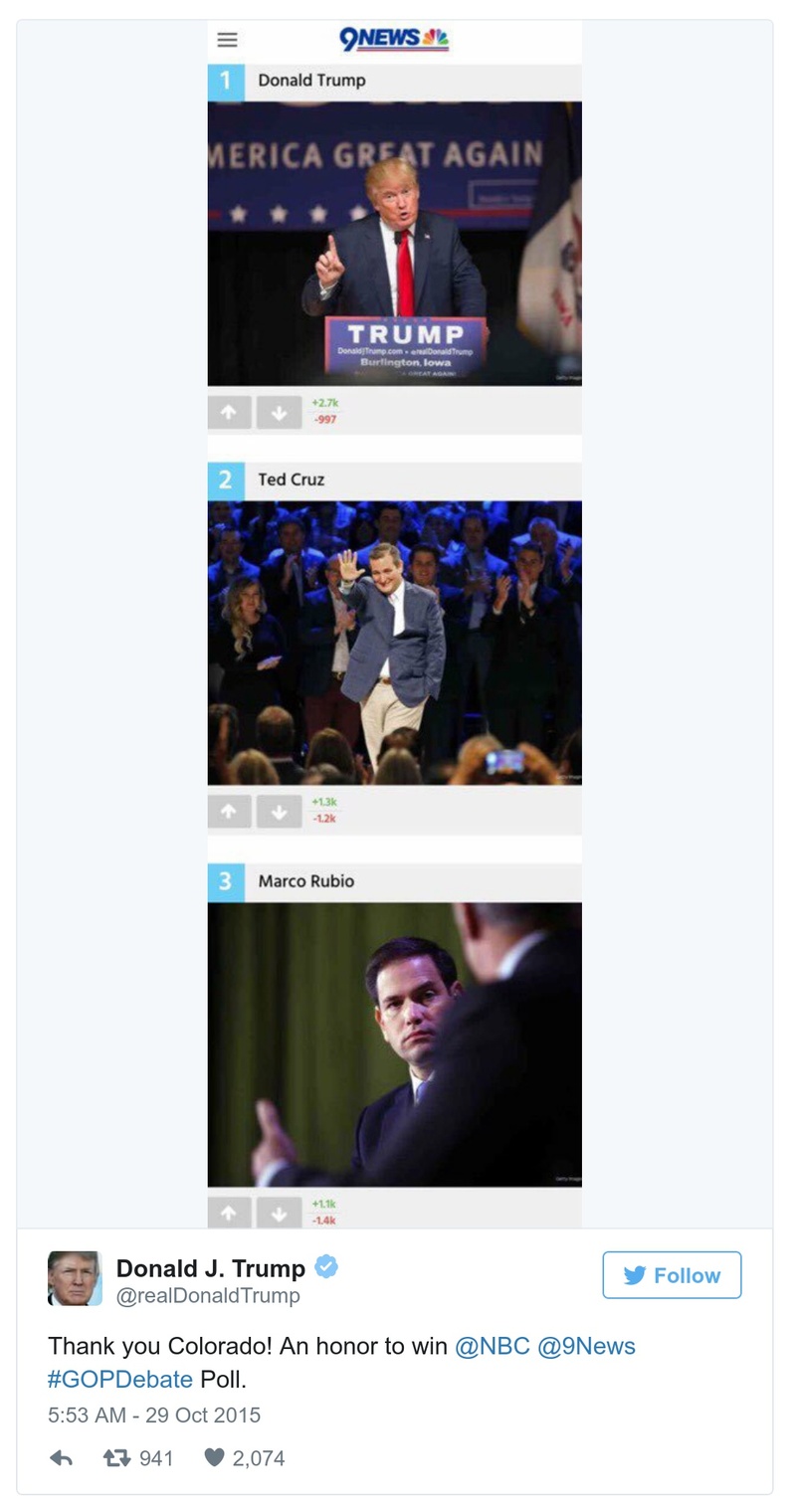Open the @9News mention link
This screenshot has width=795, height=1512.
pyautogui.click(x=586, y=1346)
